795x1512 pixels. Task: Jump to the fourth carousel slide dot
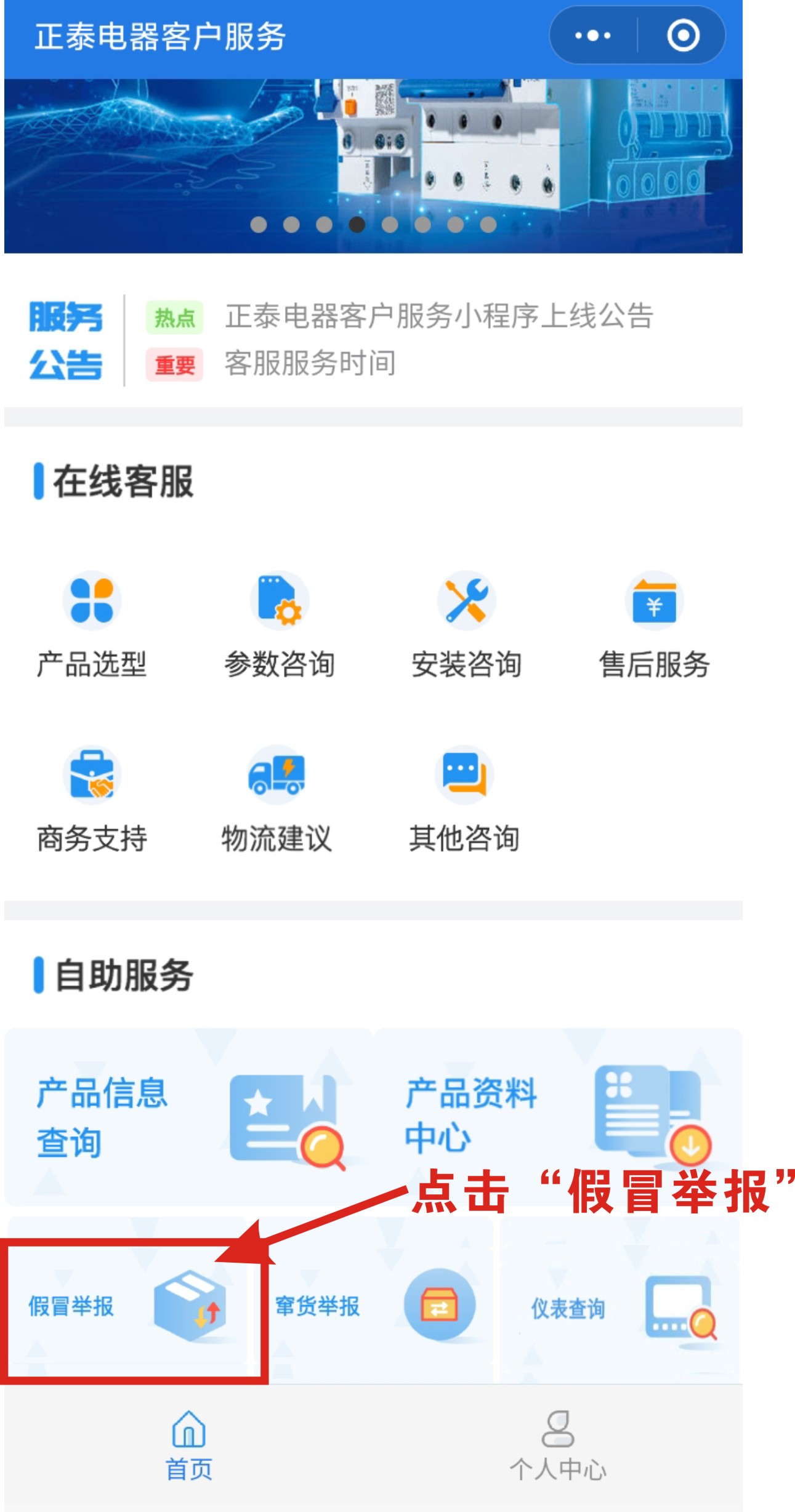coord(357,225)
